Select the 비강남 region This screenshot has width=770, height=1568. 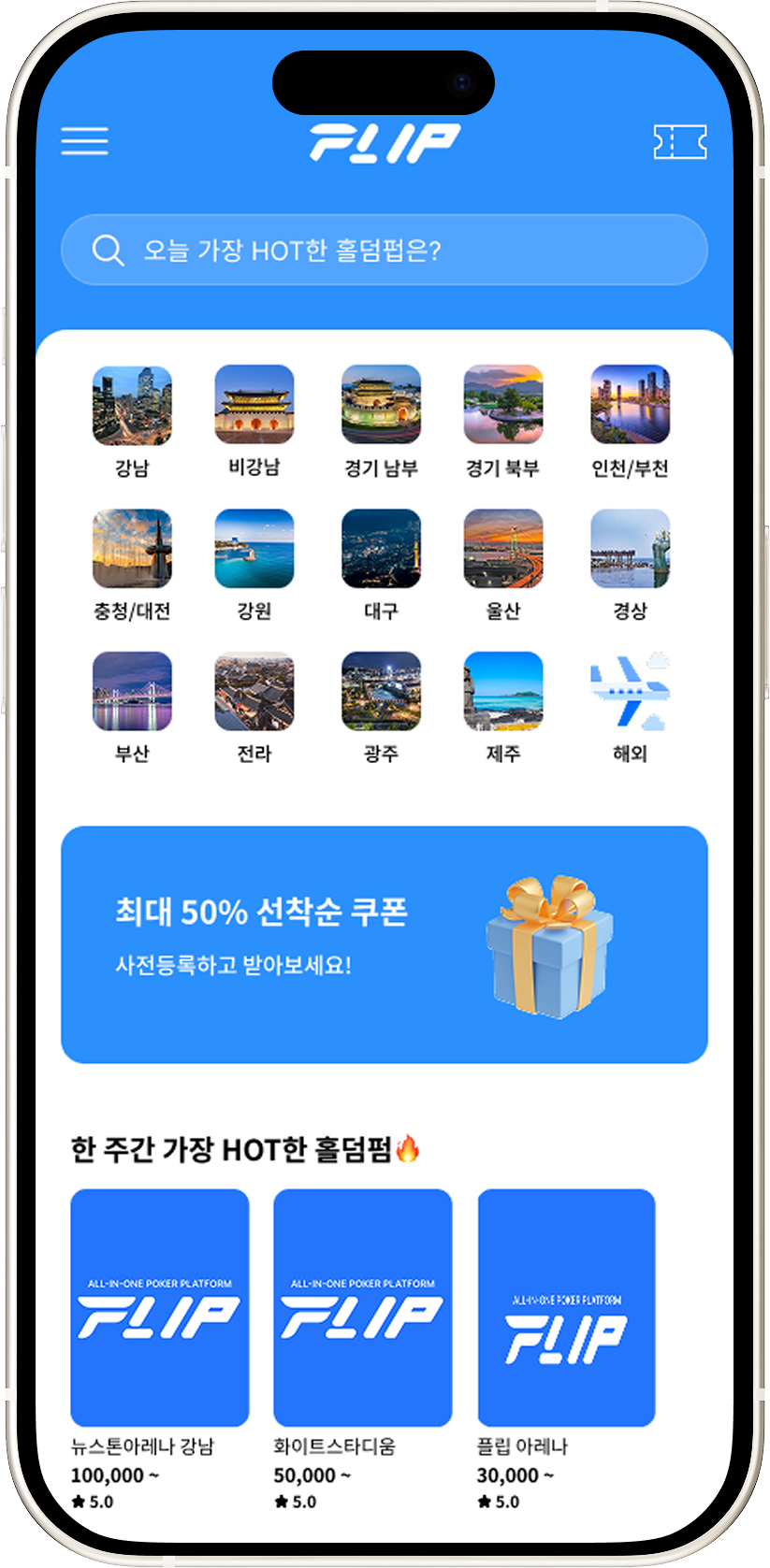254,422
